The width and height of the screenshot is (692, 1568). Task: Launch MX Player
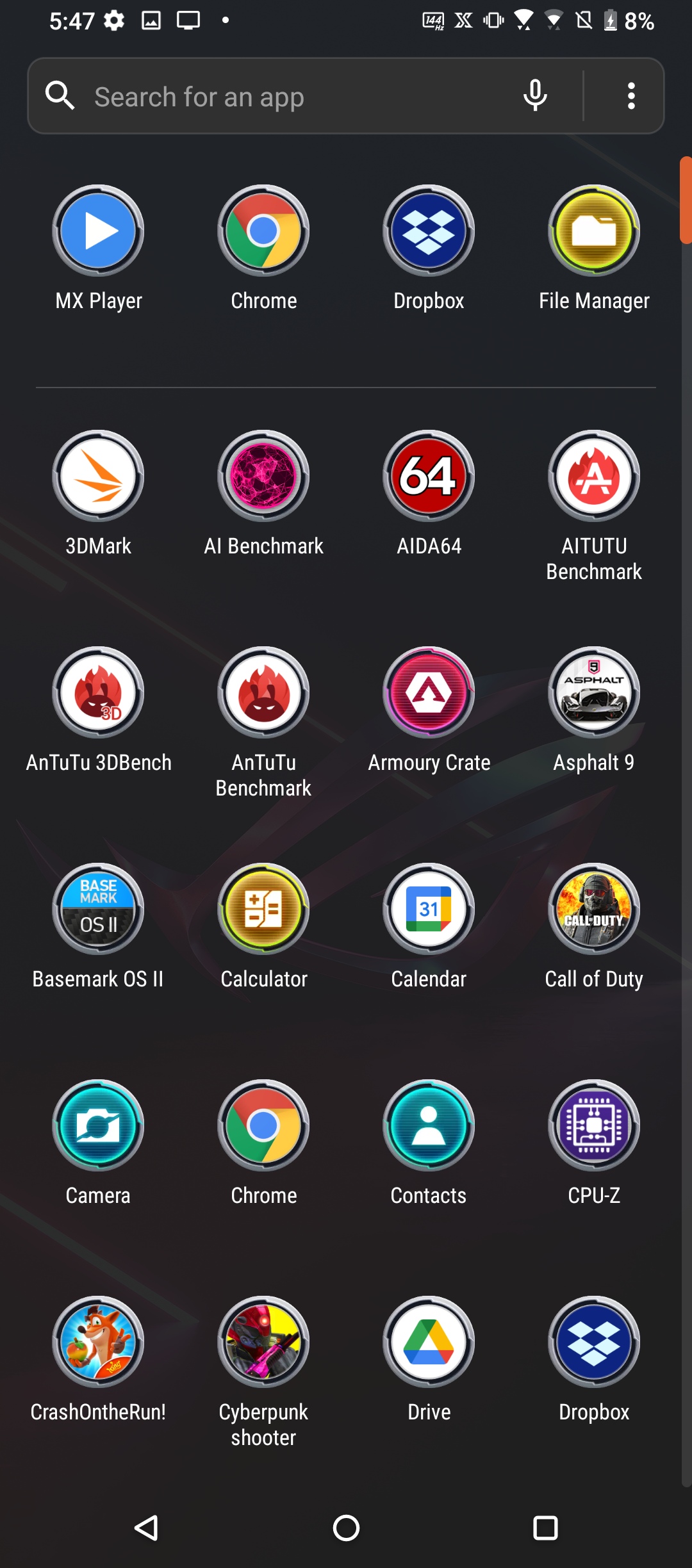[x=98, y=231]
